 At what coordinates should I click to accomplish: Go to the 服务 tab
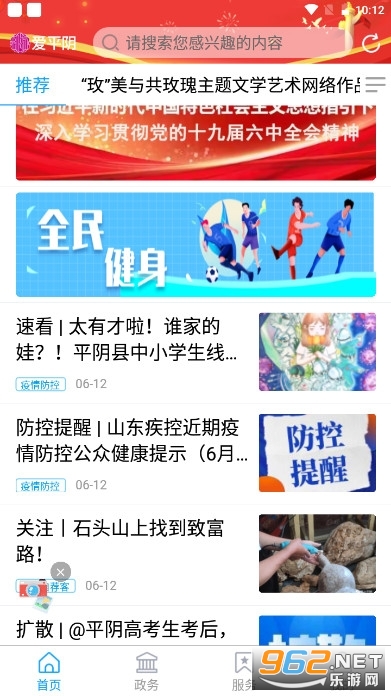pos(243,671)
